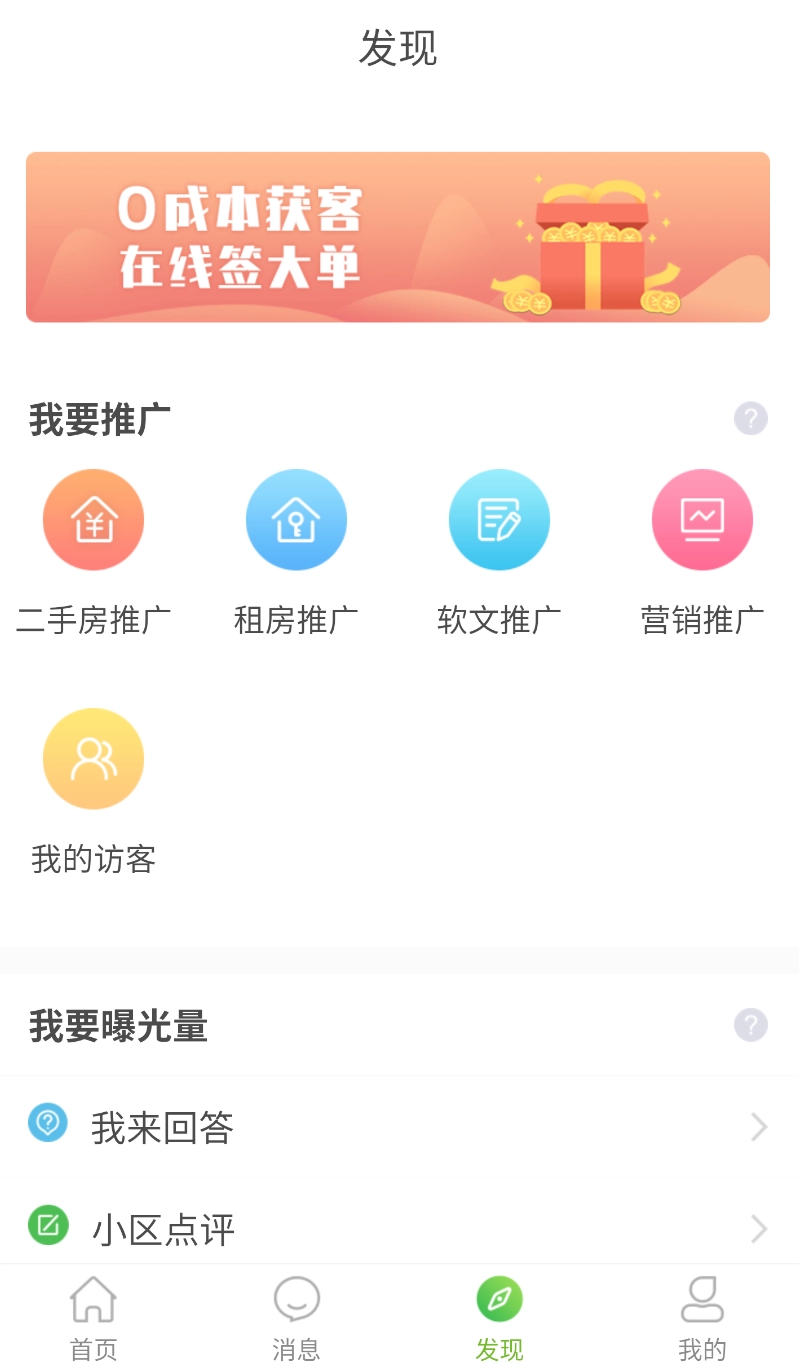Switch to the 消息 tab

296,1318
